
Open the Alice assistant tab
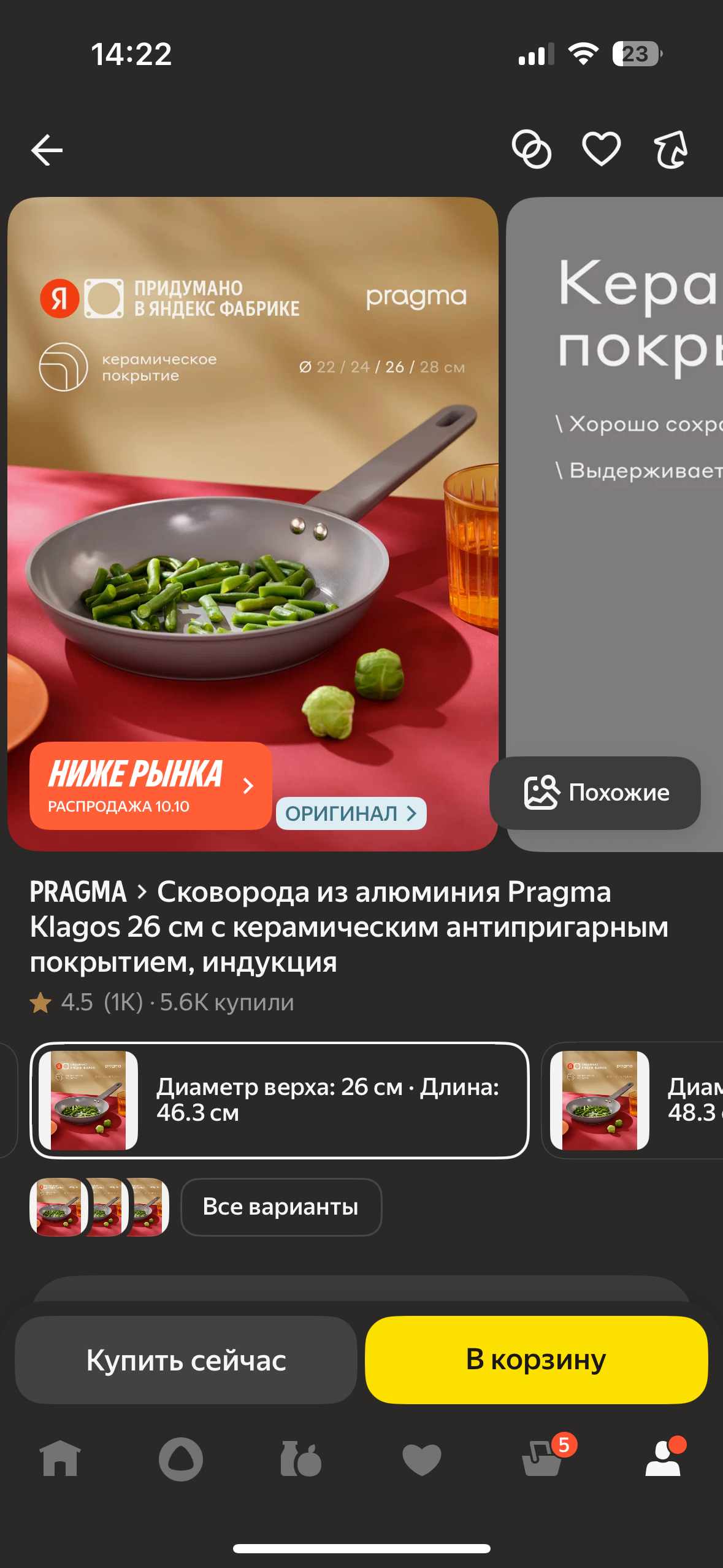181,1459
